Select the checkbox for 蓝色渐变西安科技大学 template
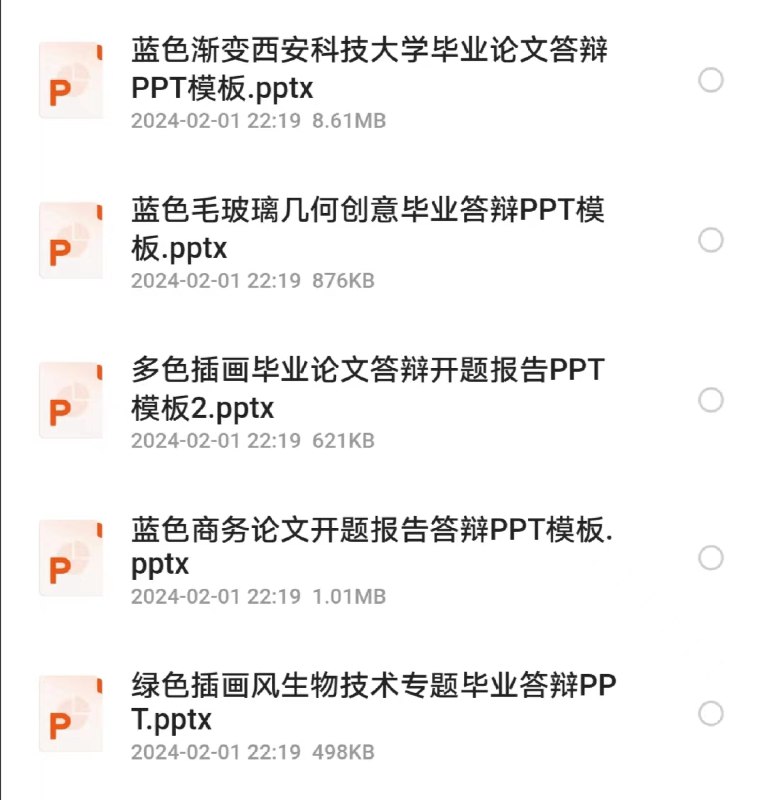The height and width of the screenshot is (800, 768). [x=713, y=78]
